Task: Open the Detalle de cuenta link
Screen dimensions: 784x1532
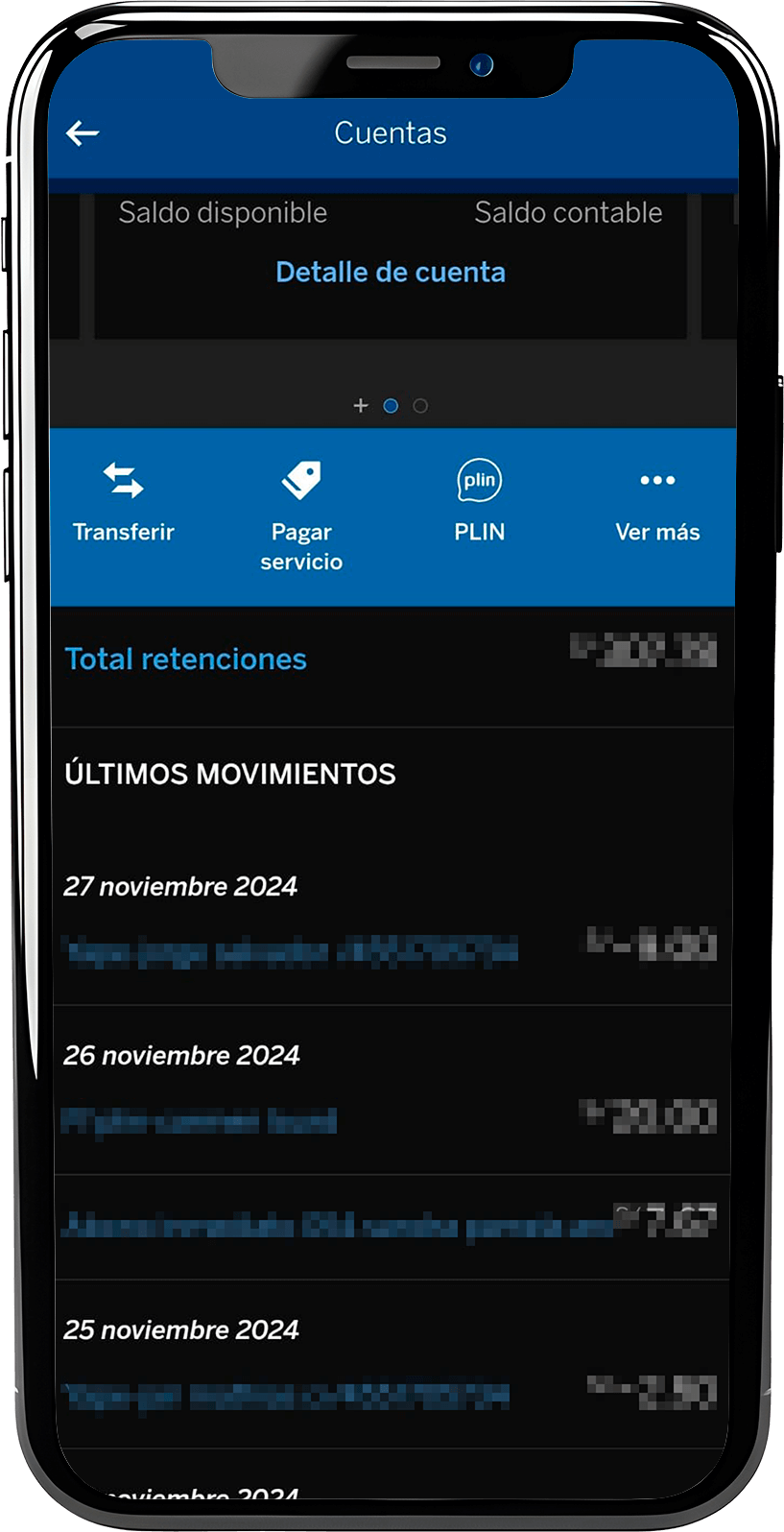Action: 391,273
